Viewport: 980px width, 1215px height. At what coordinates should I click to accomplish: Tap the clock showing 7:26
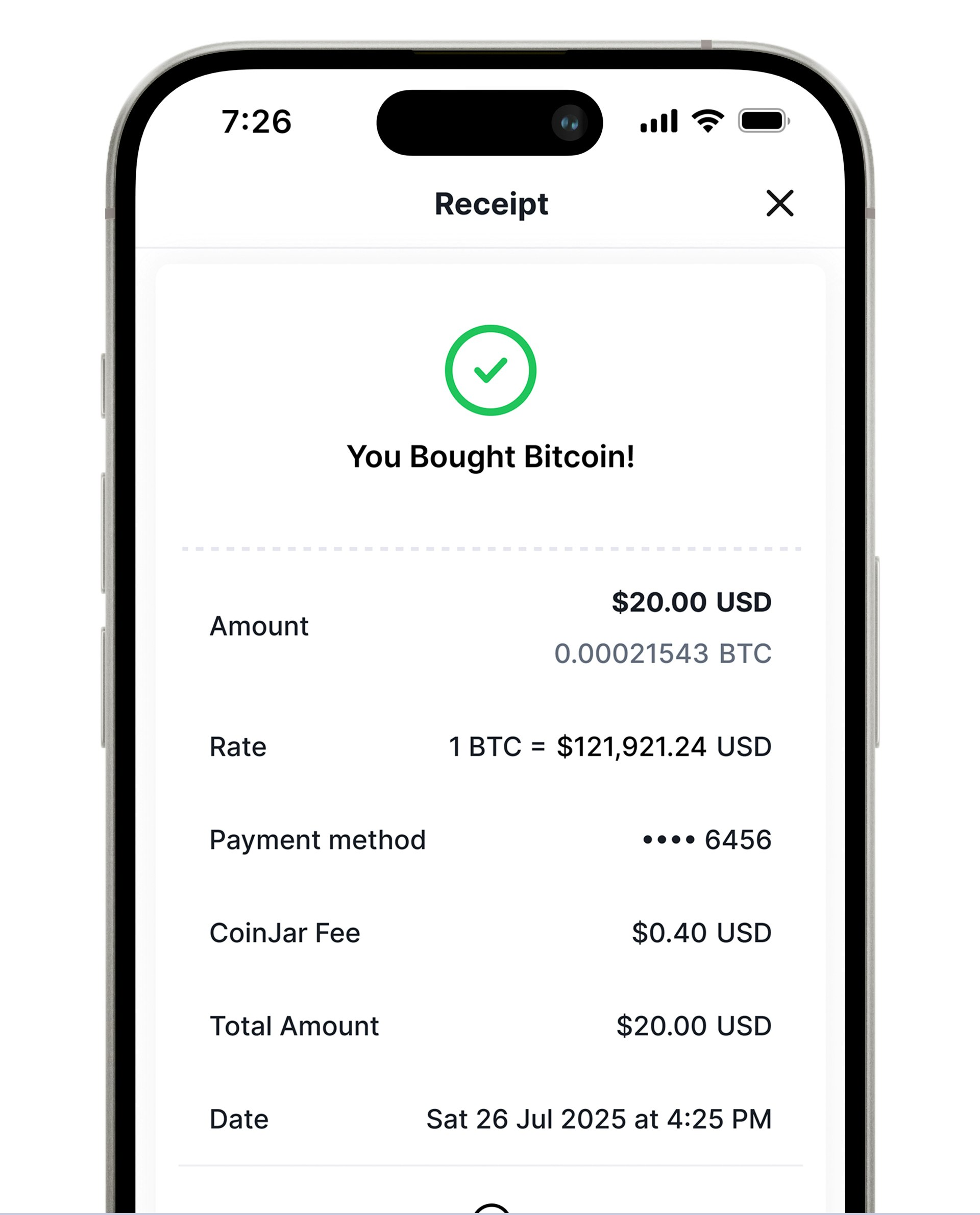(x=257, y=120)
